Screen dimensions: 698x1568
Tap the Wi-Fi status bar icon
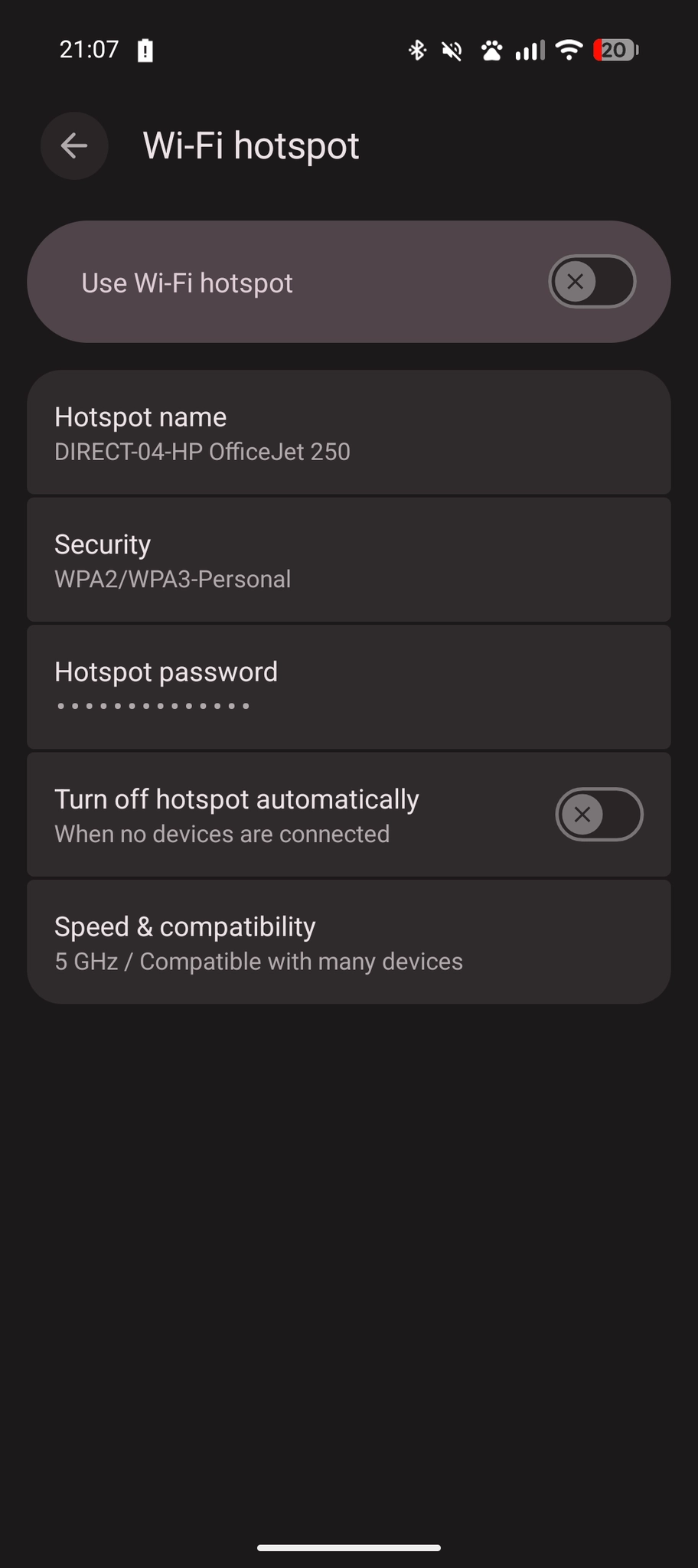point(568,50)
